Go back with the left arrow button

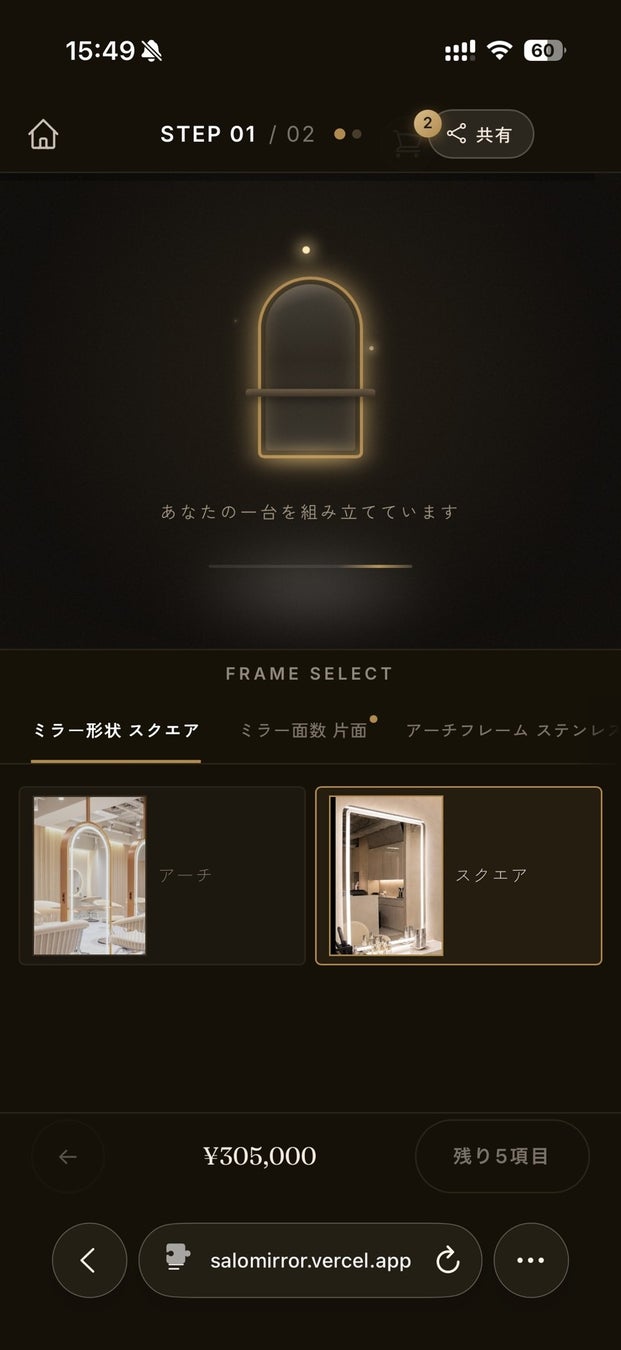point(68,1156)
